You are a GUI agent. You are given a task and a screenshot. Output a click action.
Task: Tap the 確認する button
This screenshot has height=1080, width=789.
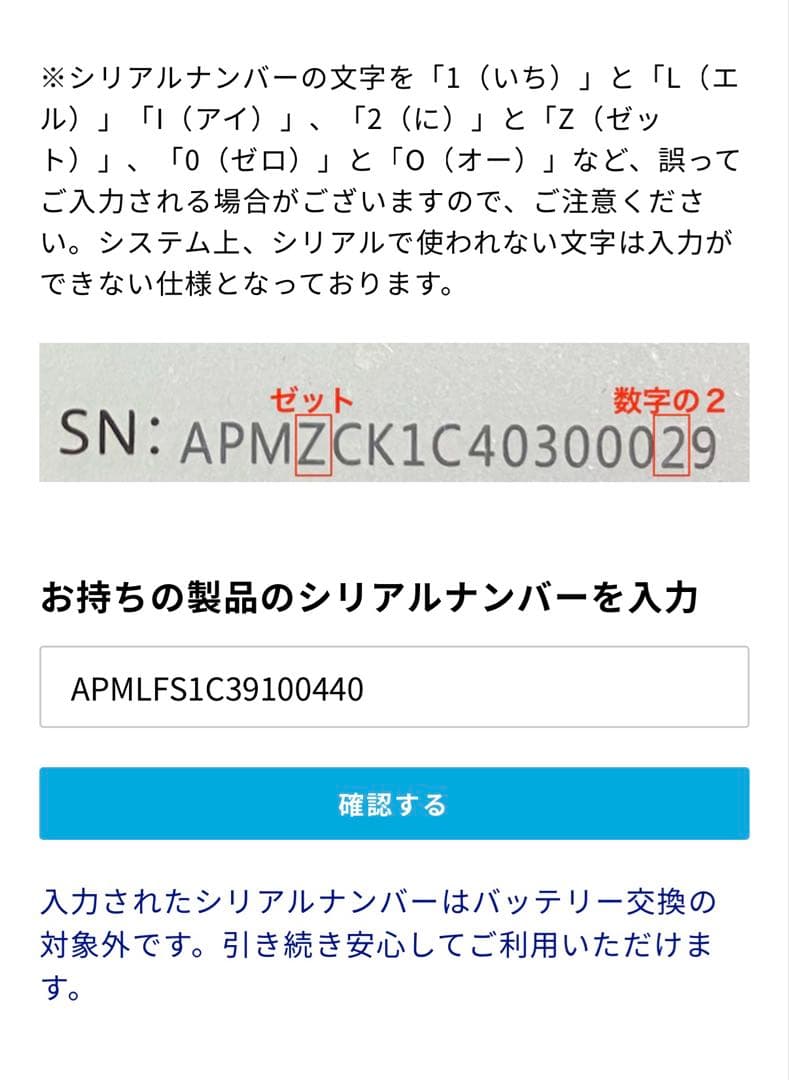pos(394,804)
